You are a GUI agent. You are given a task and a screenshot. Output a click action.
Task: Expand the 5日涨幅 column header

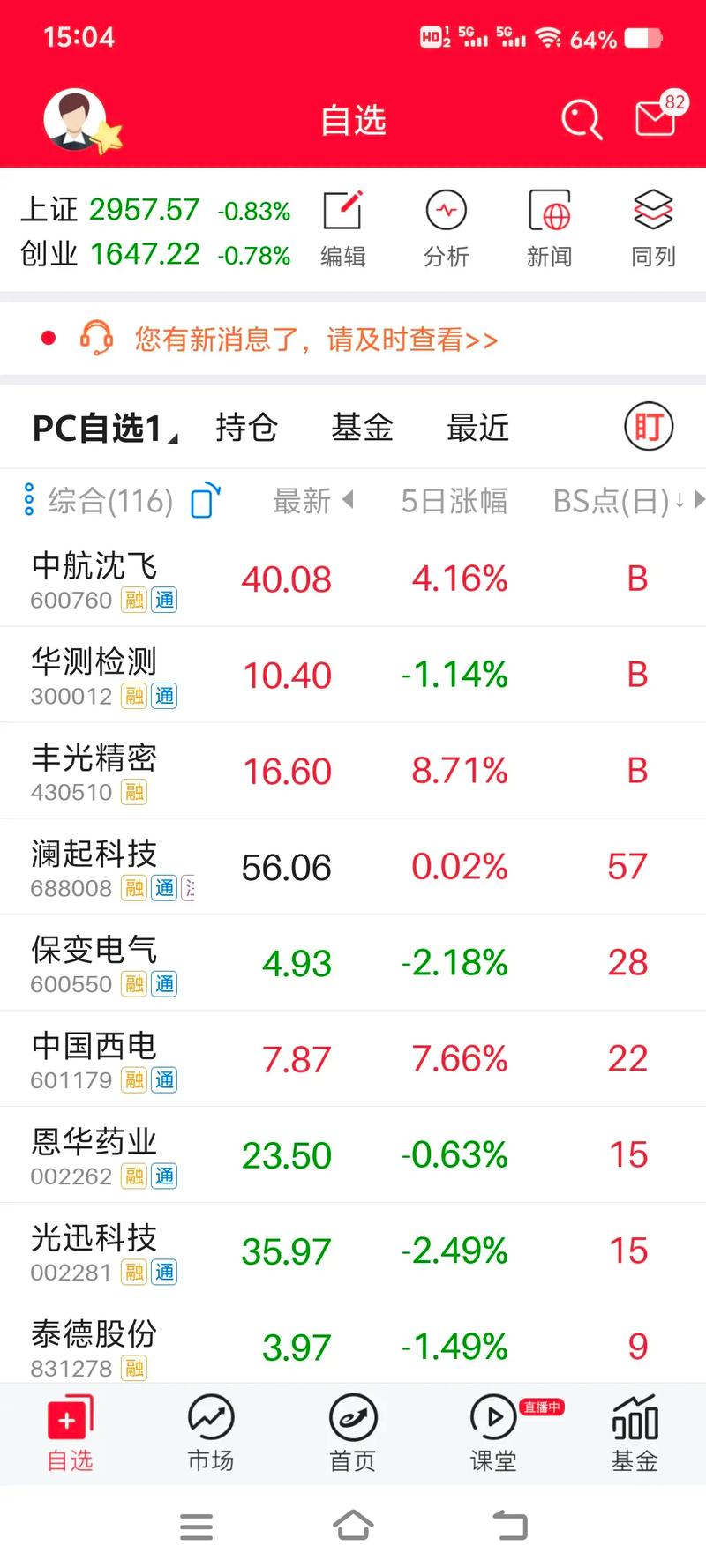click(455, 500)
